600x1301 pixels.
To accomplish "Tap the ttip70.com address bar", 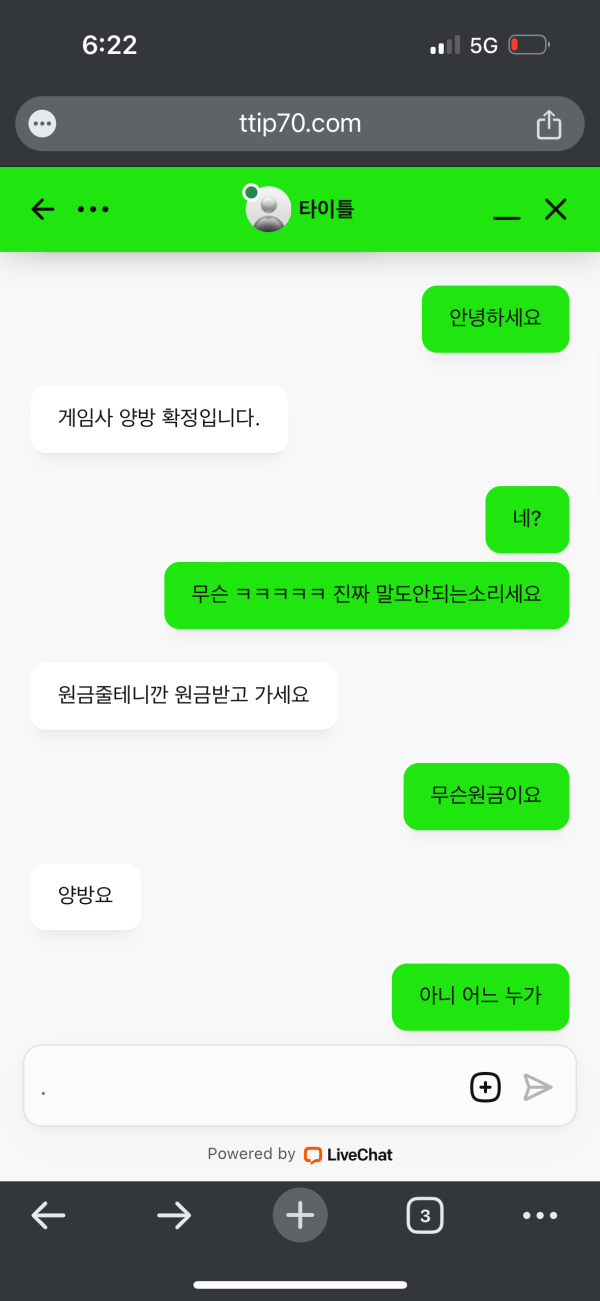I will point(300,124).
